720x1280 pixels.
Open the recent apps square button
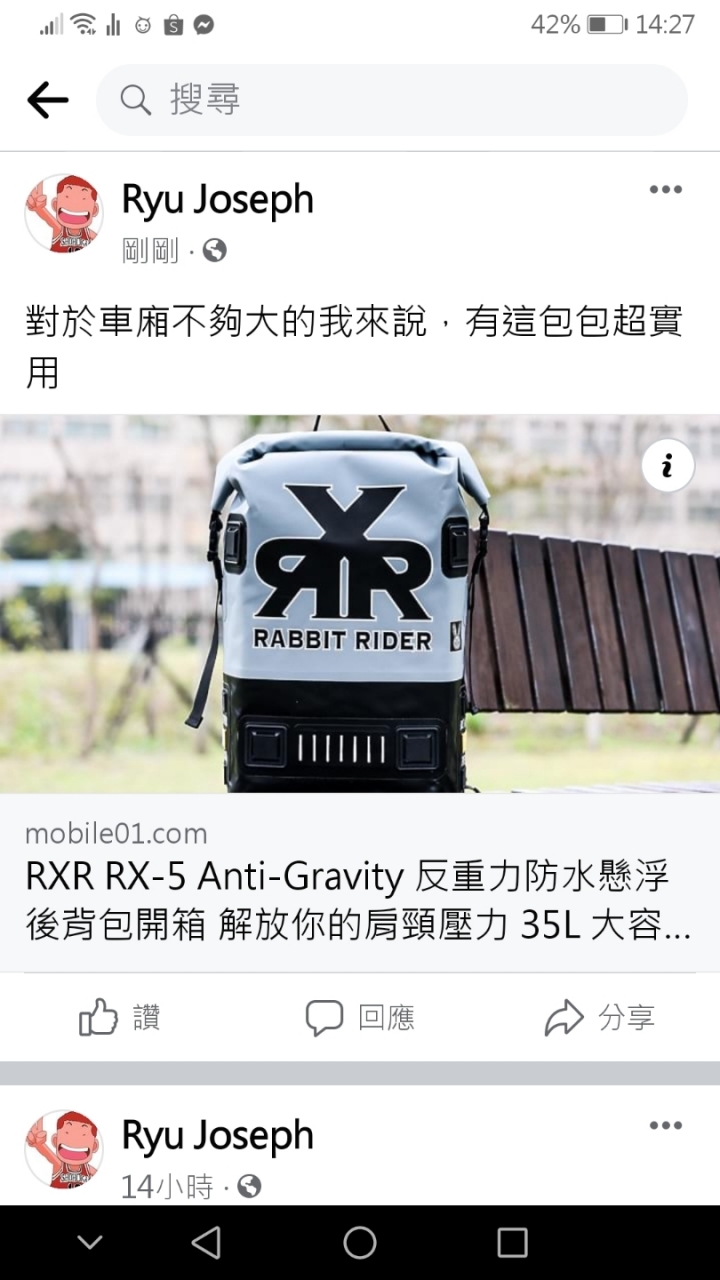(x=512, y=1243)
